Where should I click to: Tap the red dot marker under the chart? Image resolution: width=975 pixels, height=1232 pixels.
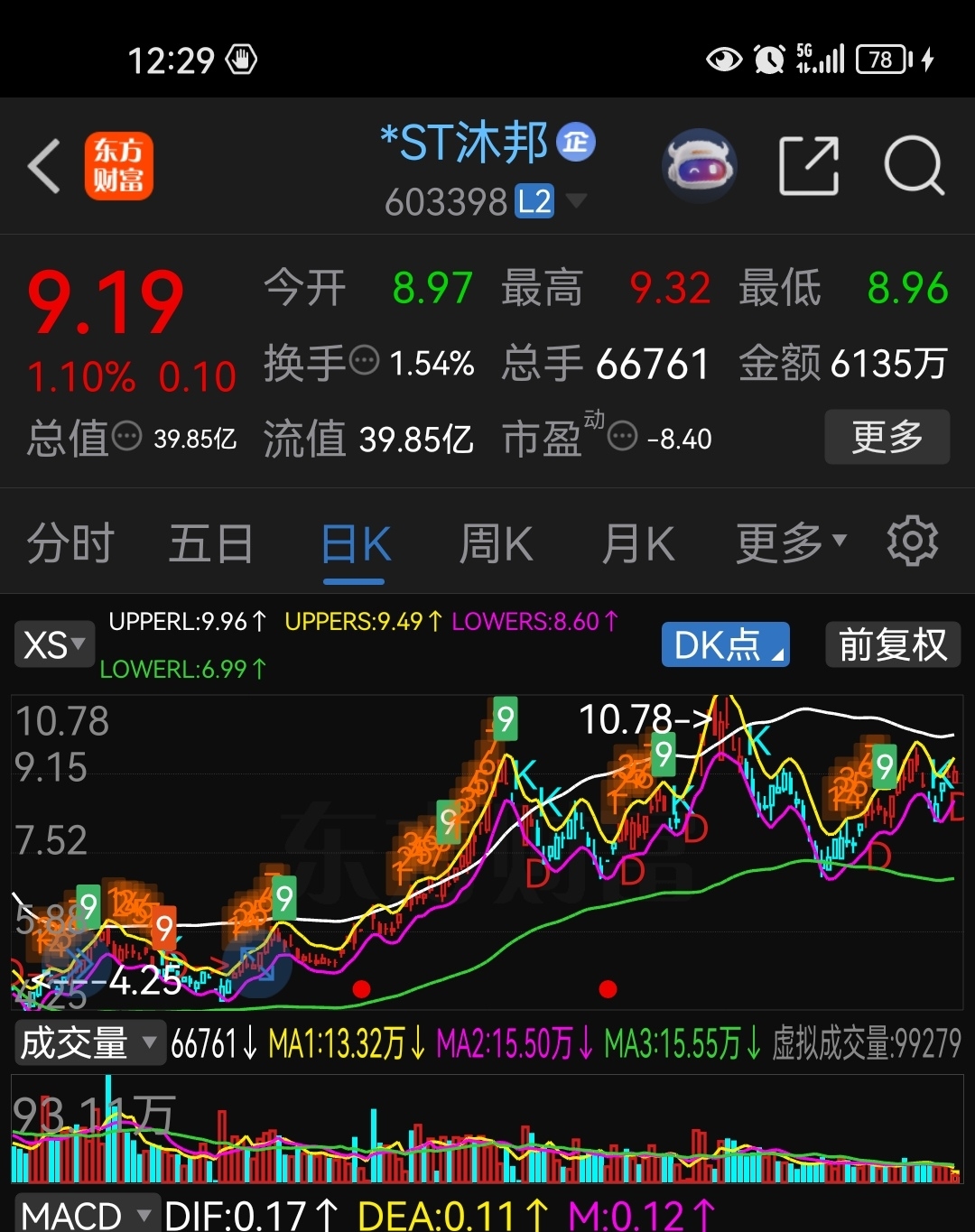pyautogui.click(x=360, y=990)
